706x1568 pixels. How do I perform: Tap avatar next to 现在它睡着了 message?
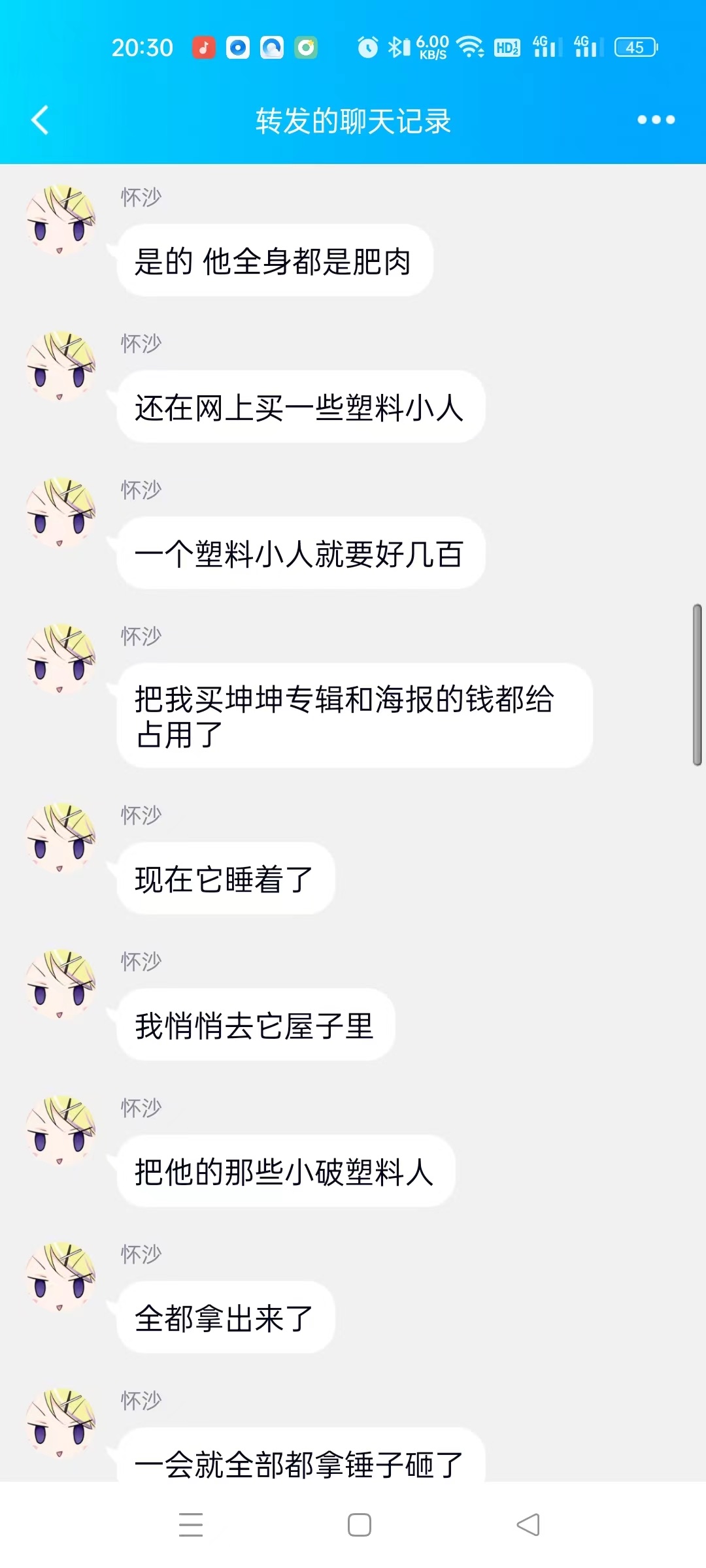click(60, 838)
